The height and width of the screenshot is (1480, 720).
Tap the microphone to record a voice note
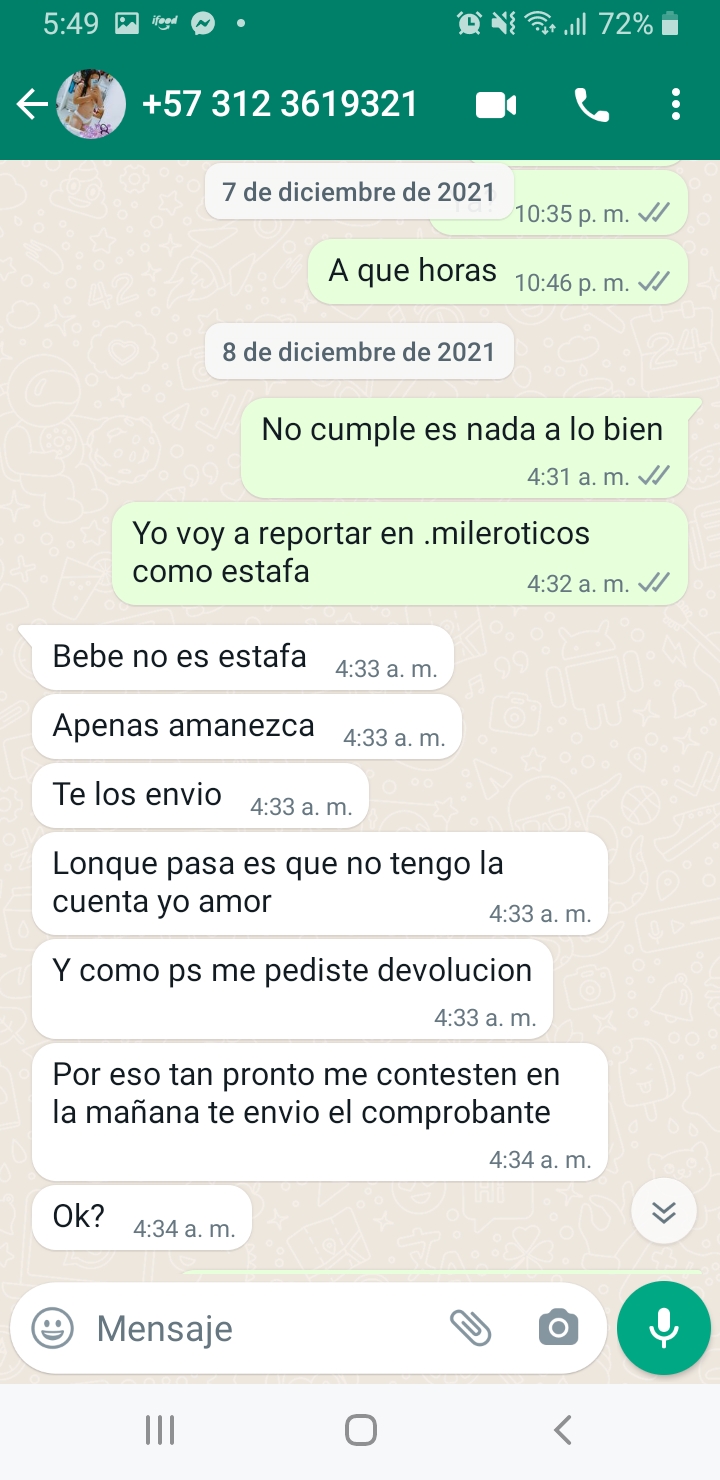[x=663, y=1328]
